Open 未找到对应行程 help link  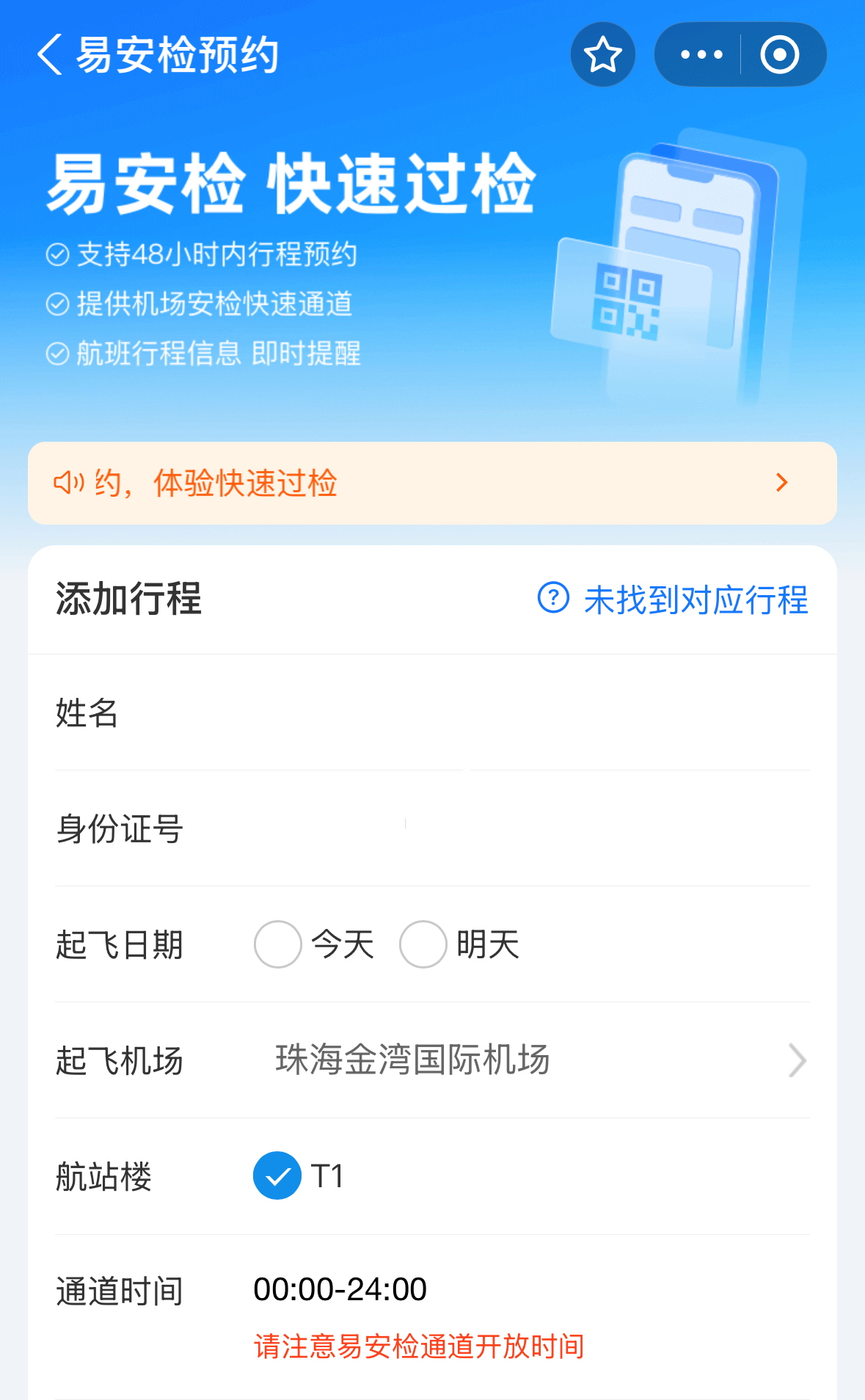click(x=674, y=599)
